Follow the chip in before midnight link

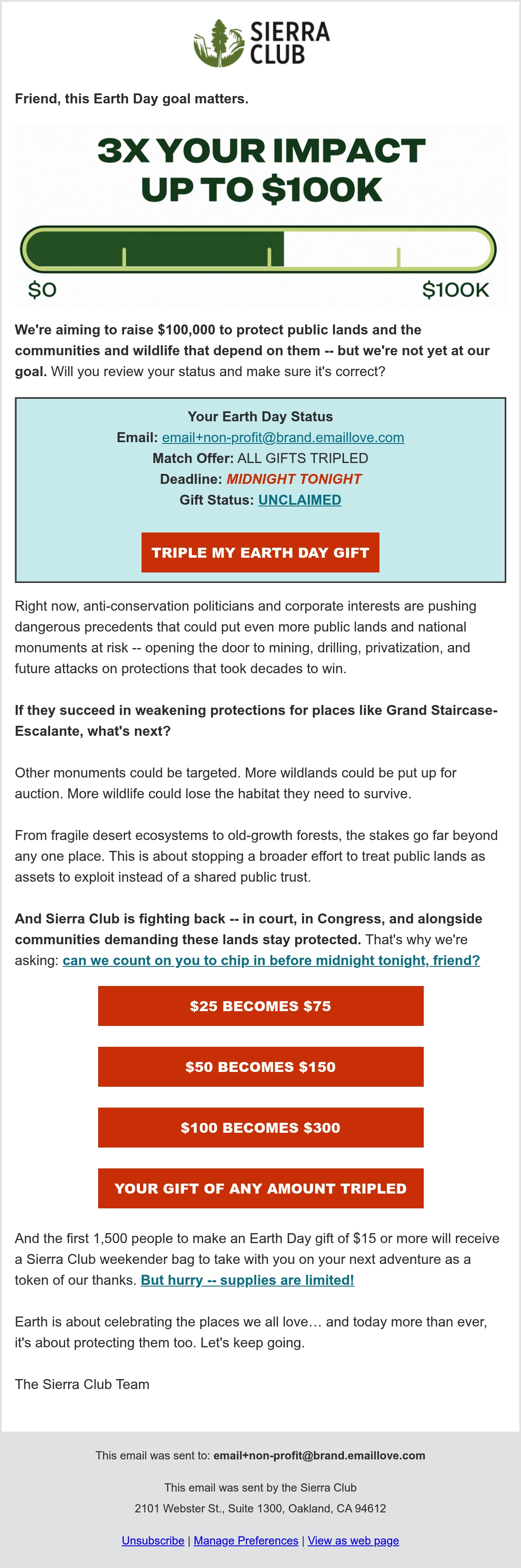(x=271, y=960)
